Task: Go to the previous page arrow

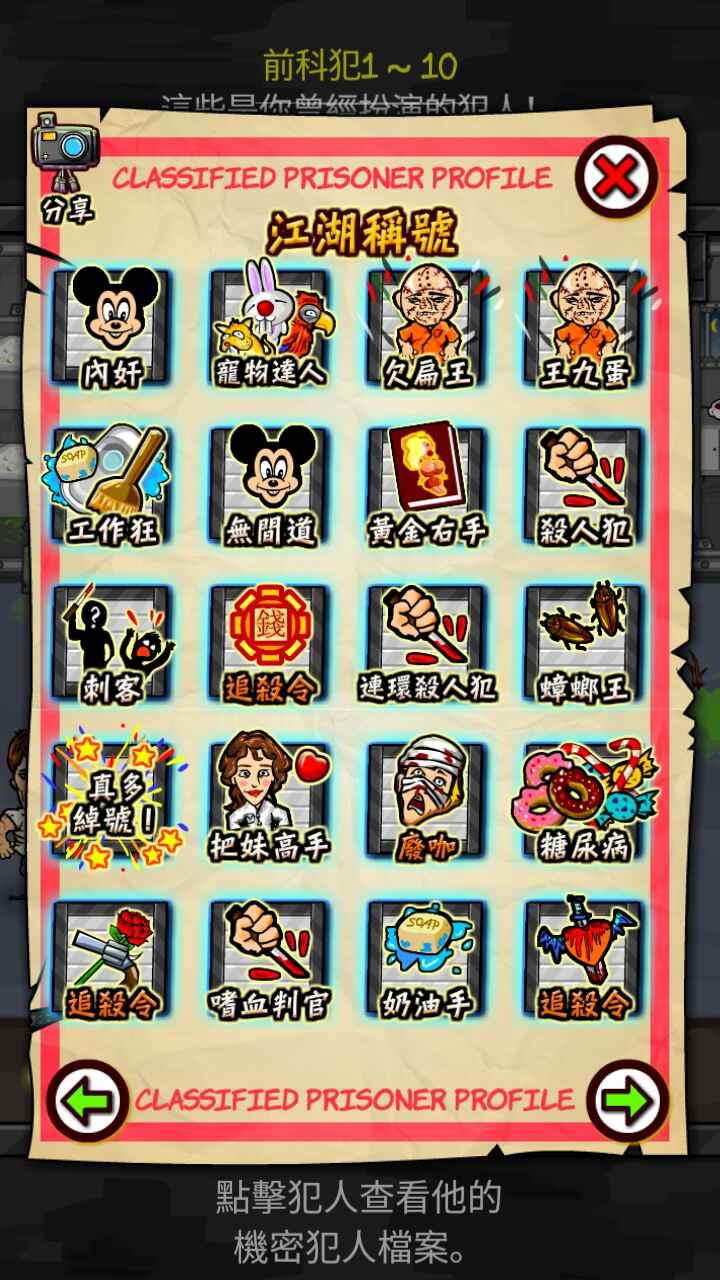Action: 87,1100
